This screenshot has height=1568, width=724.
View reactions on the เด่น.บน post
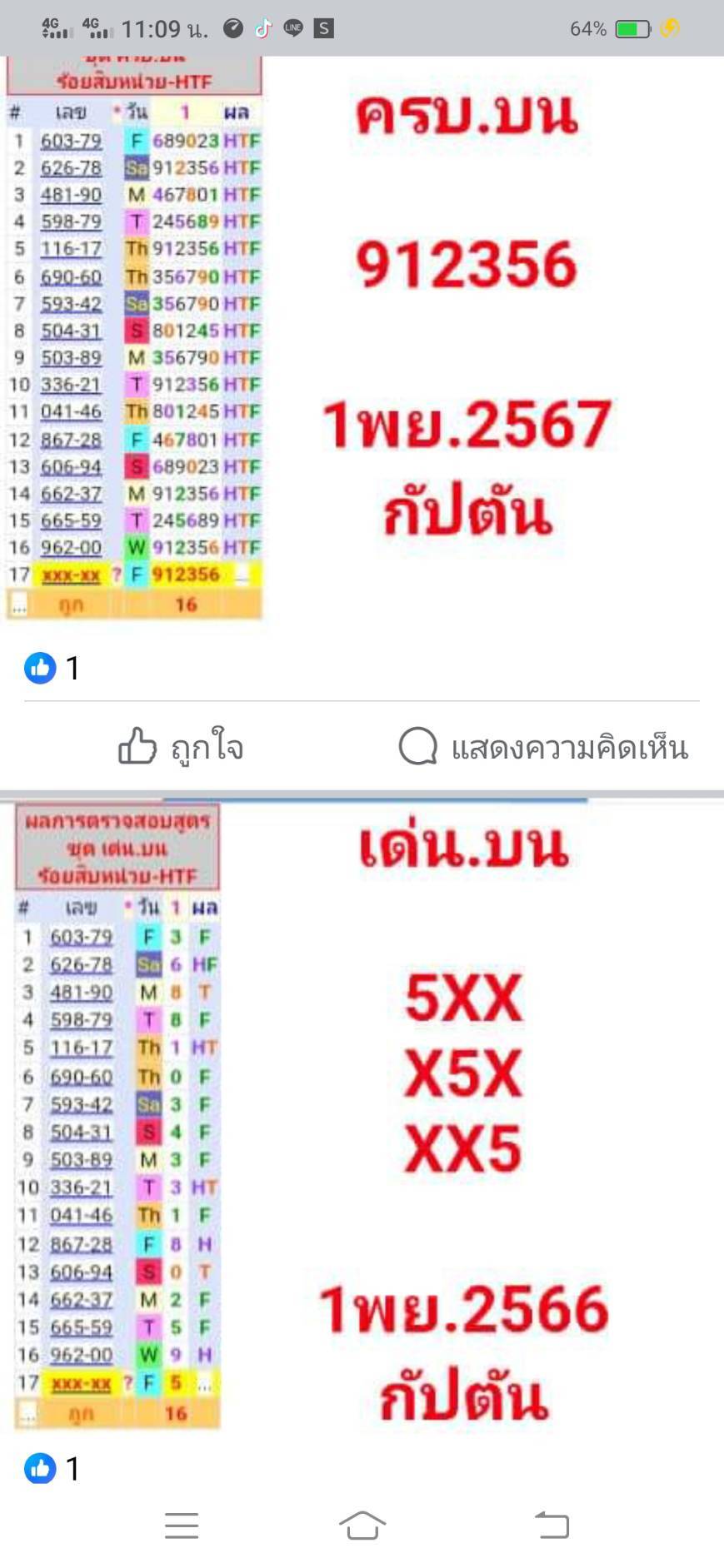click(52, 1467)
